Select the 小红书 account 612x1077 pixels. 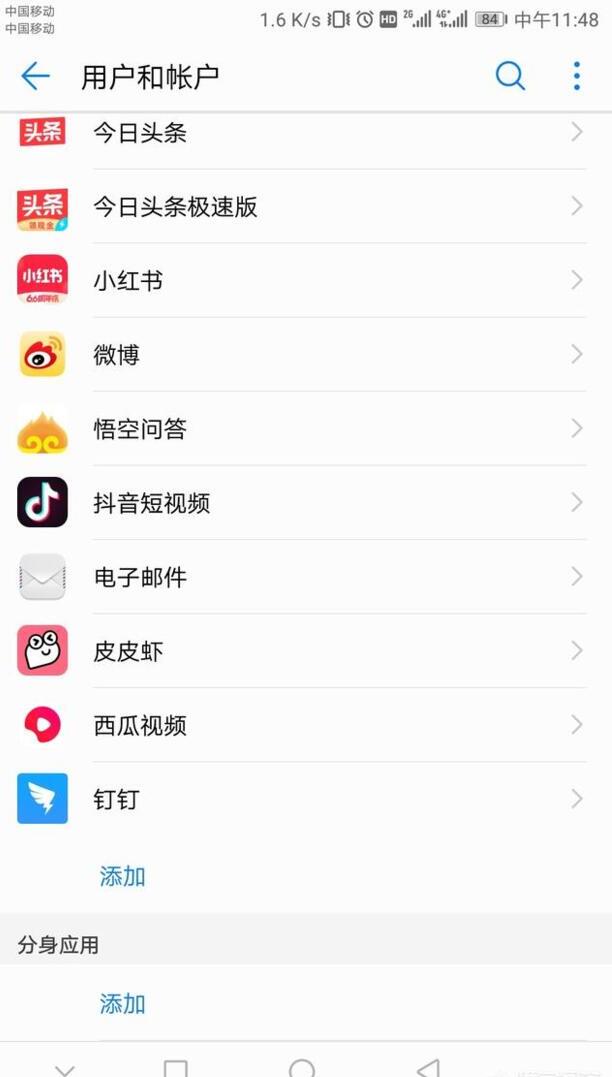300,281
